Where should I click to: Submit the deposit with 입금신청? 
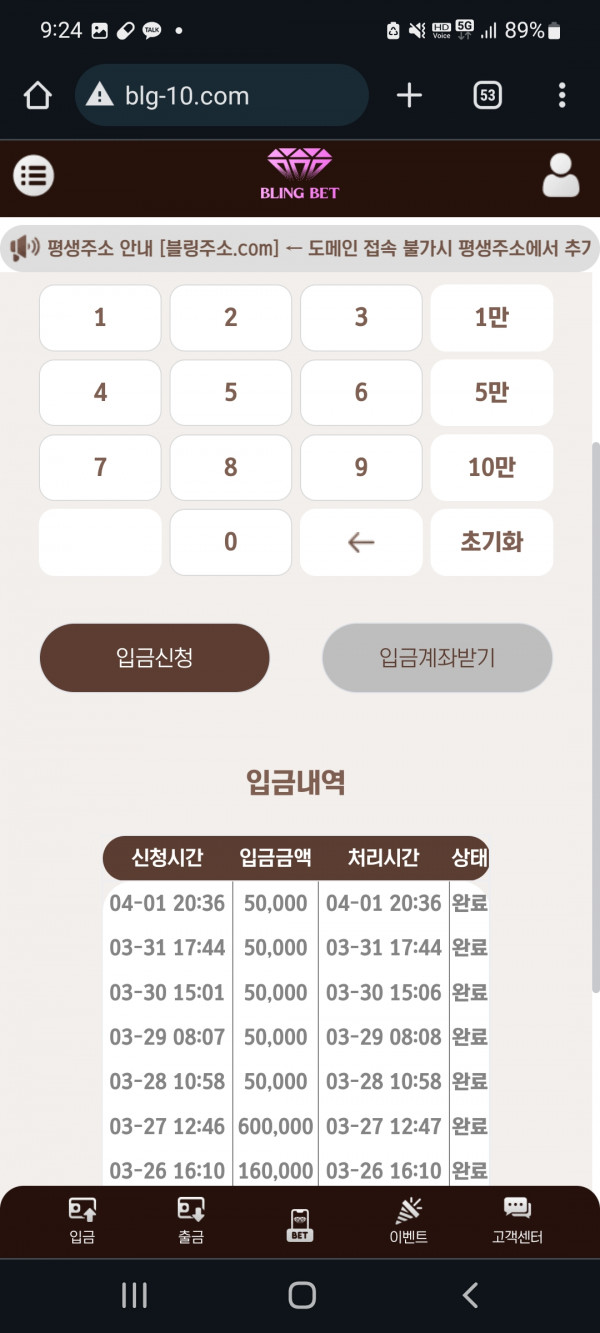pos(155,657)
